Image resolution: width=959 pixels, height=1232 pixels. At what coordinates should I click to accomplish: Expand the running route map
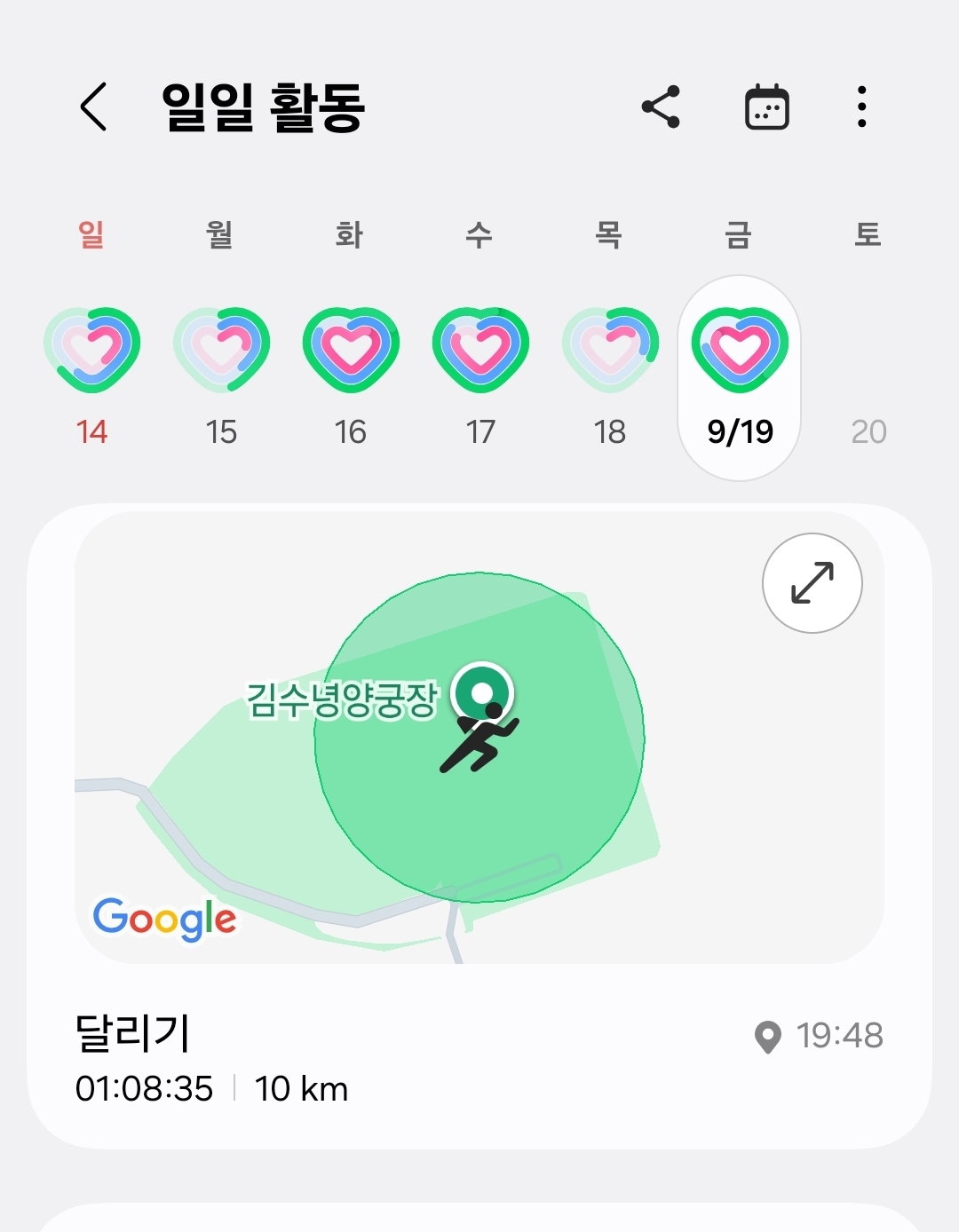(x=812, y=583)
